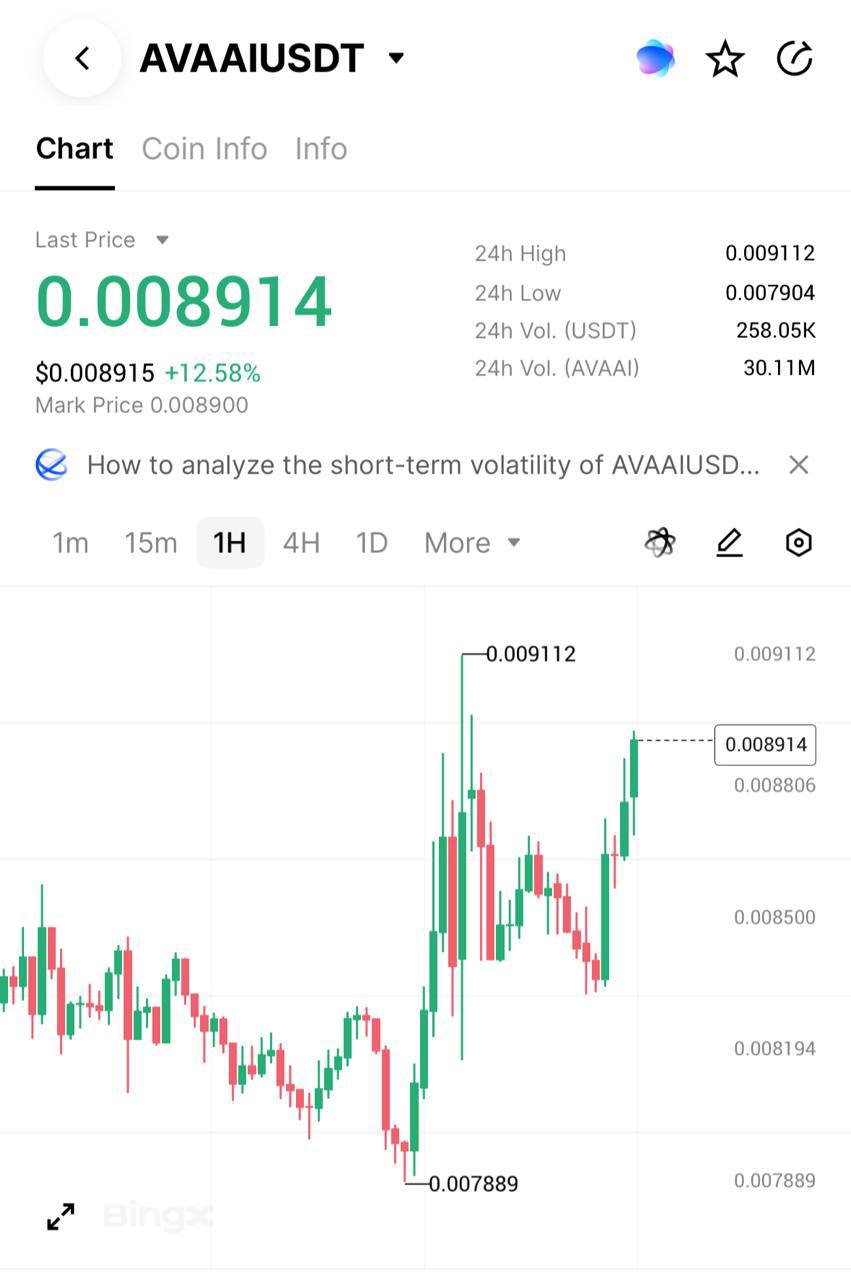Select the 4H chart interval
The width and height of the screenshot is (851, 1280).
click(301, 543)
